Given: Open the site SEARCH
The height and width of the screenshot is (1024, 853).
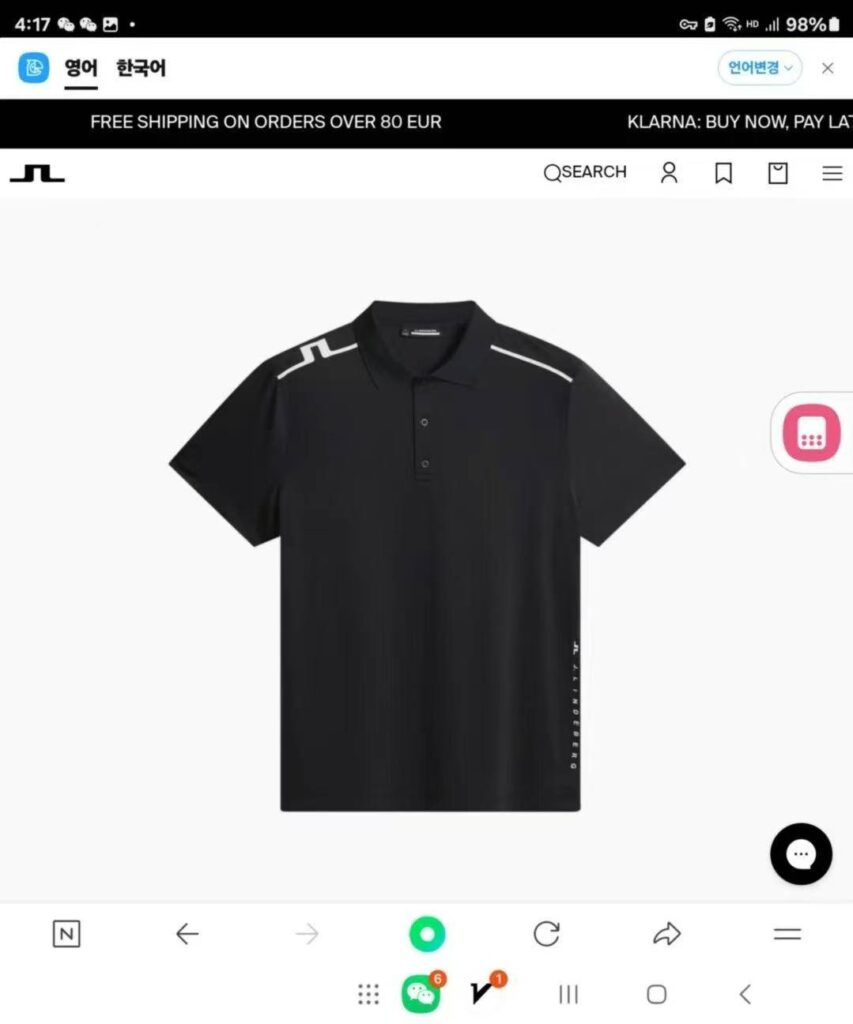Looking at the screenshot, I should pos(585,172).
